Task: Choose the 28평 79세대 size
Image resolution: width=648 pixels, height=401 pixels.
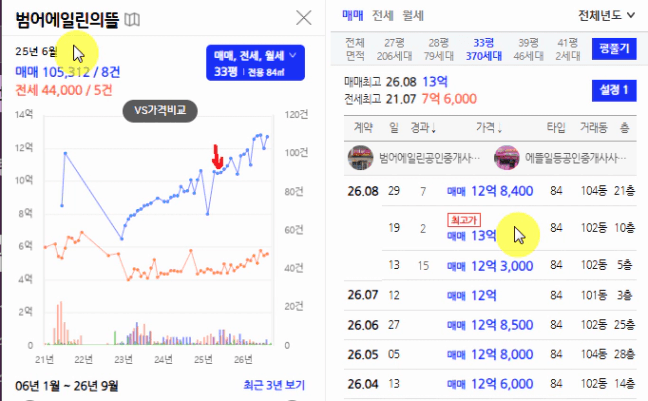Action: [438, 49]
